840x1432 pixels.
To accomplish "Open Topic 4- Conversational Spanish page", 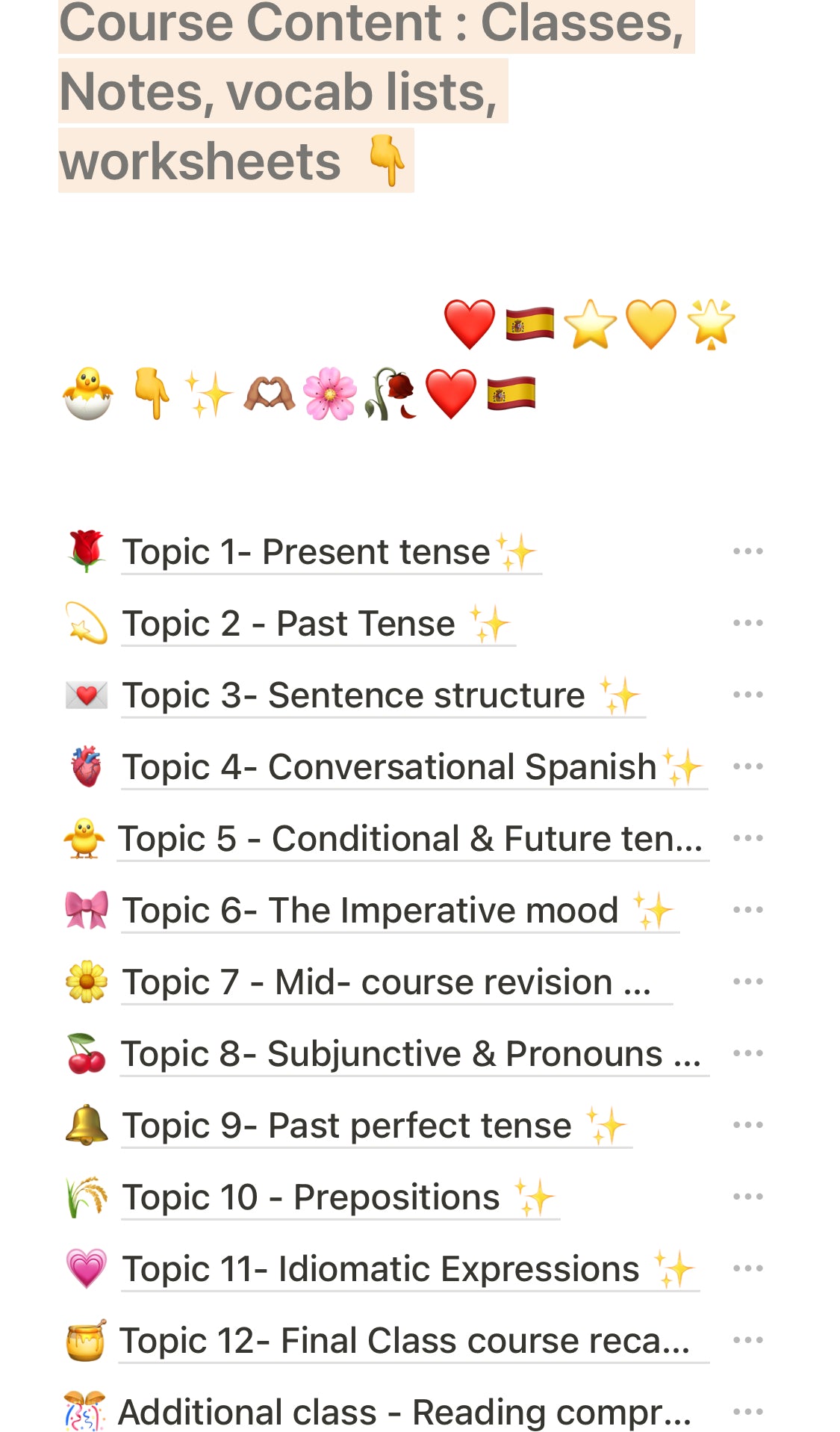I will pos(389,767).
